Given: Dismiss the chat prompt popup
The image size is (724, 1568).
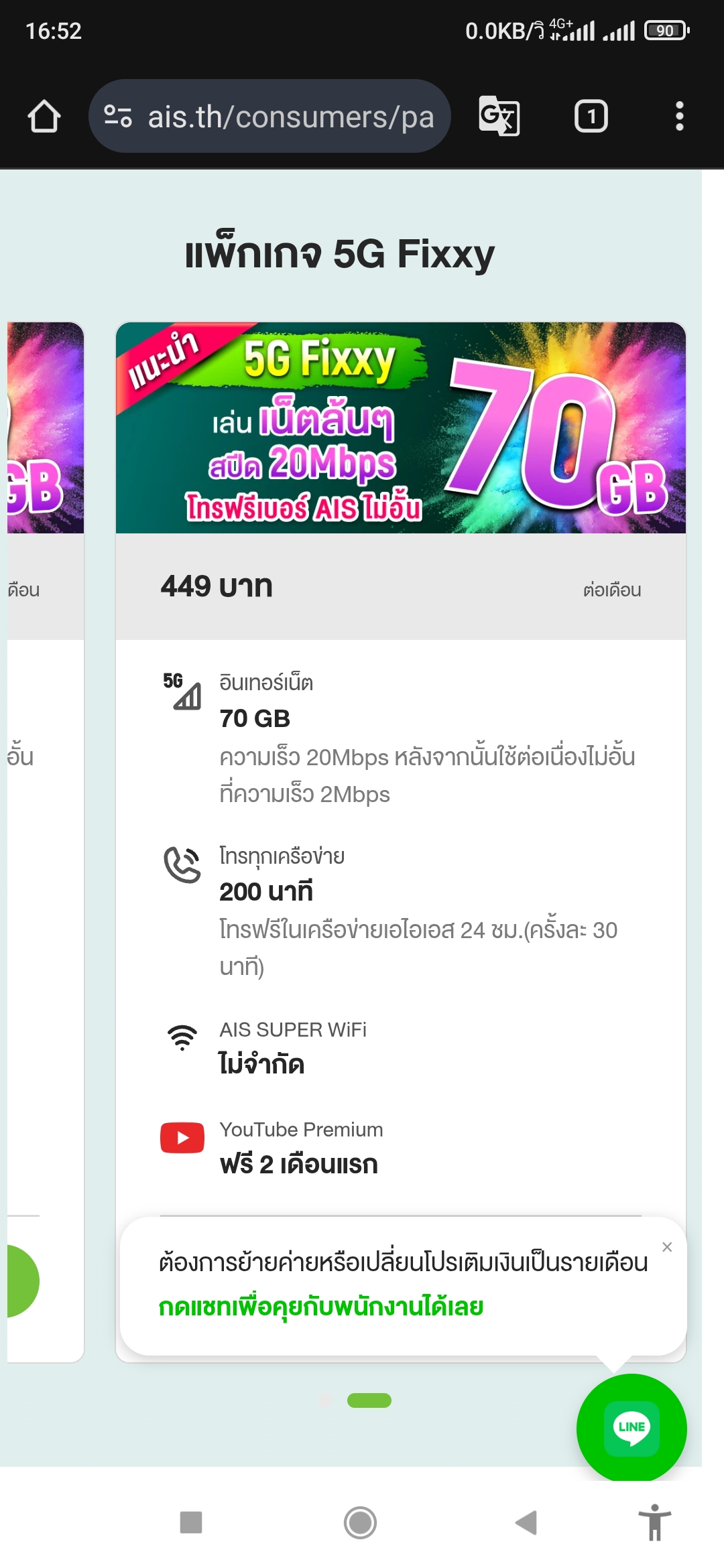Looking at the screenshot, I should coord(667,1247).
